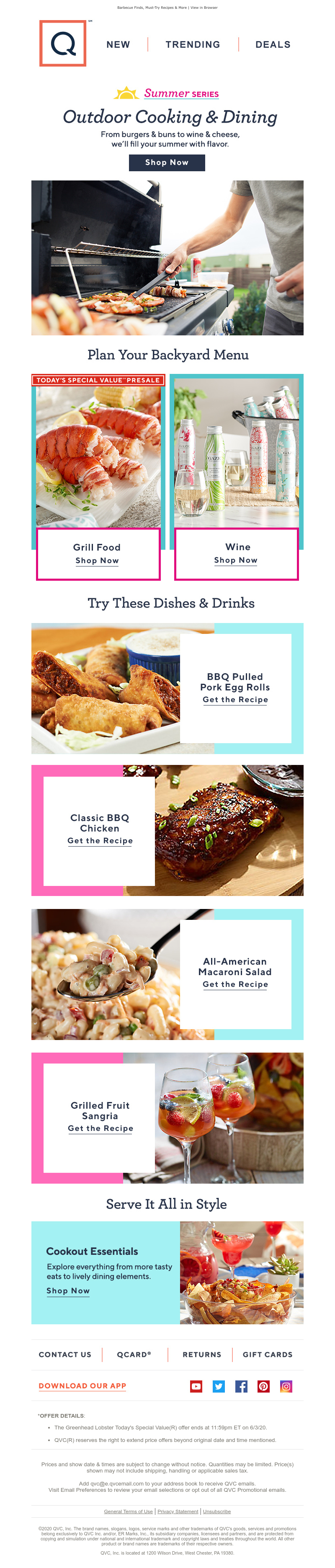Screen dimensions: 335x1568
Task: Open the RETURNS page
Action: coord(201,1354)
